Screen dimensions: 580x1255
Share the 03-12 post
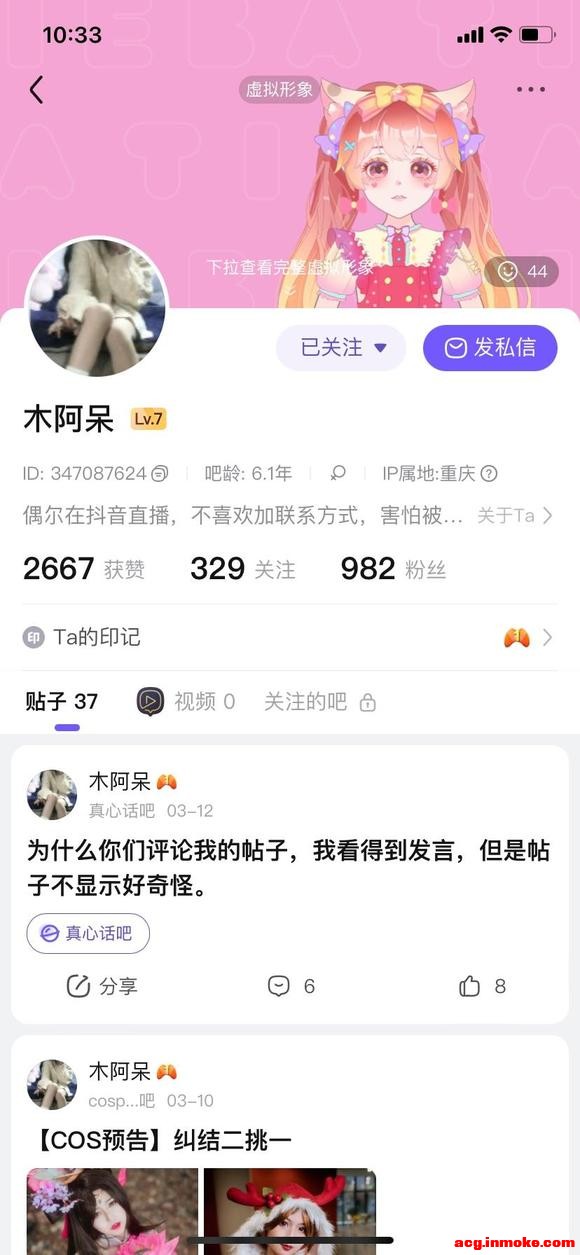click(x=102, y=986)
